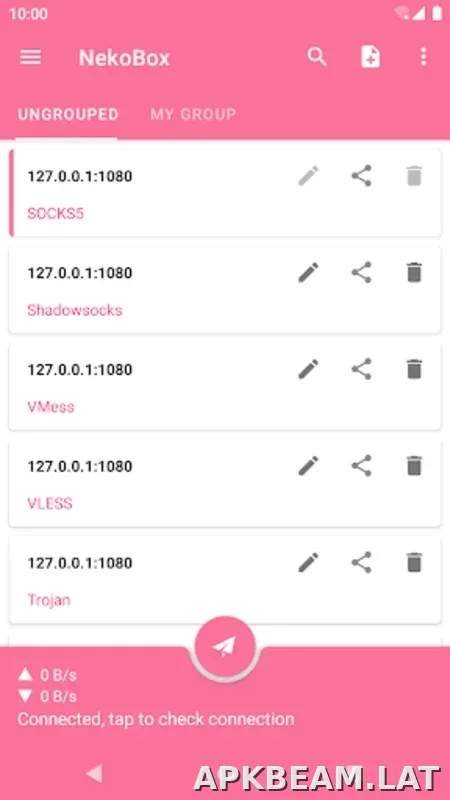
Task: Delete the VLESS profile
Action: [414, 466]
